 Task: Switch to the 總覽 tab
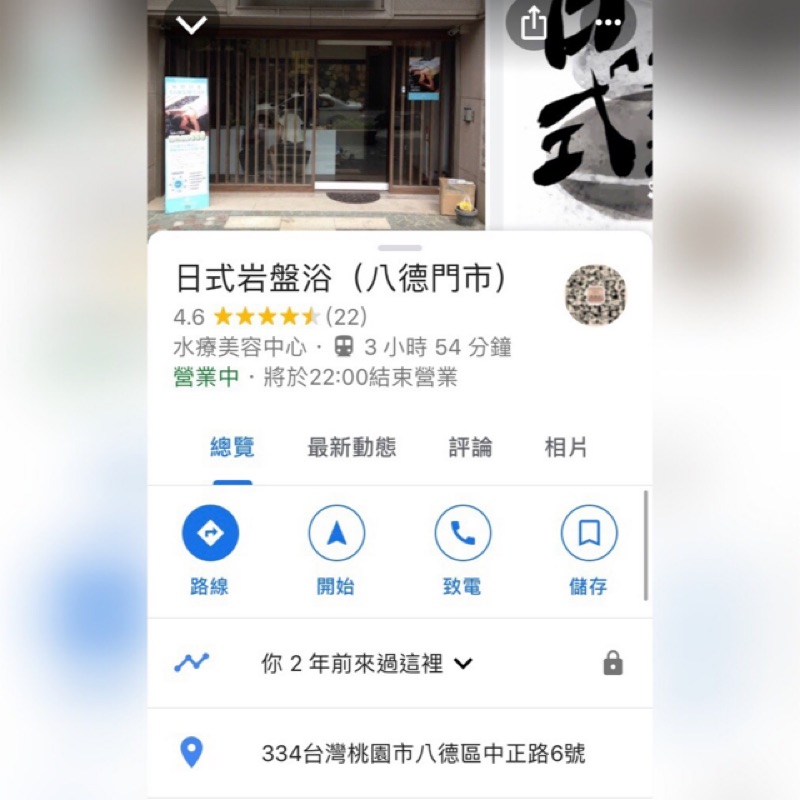pyautogui.click(x=232, y=447)
